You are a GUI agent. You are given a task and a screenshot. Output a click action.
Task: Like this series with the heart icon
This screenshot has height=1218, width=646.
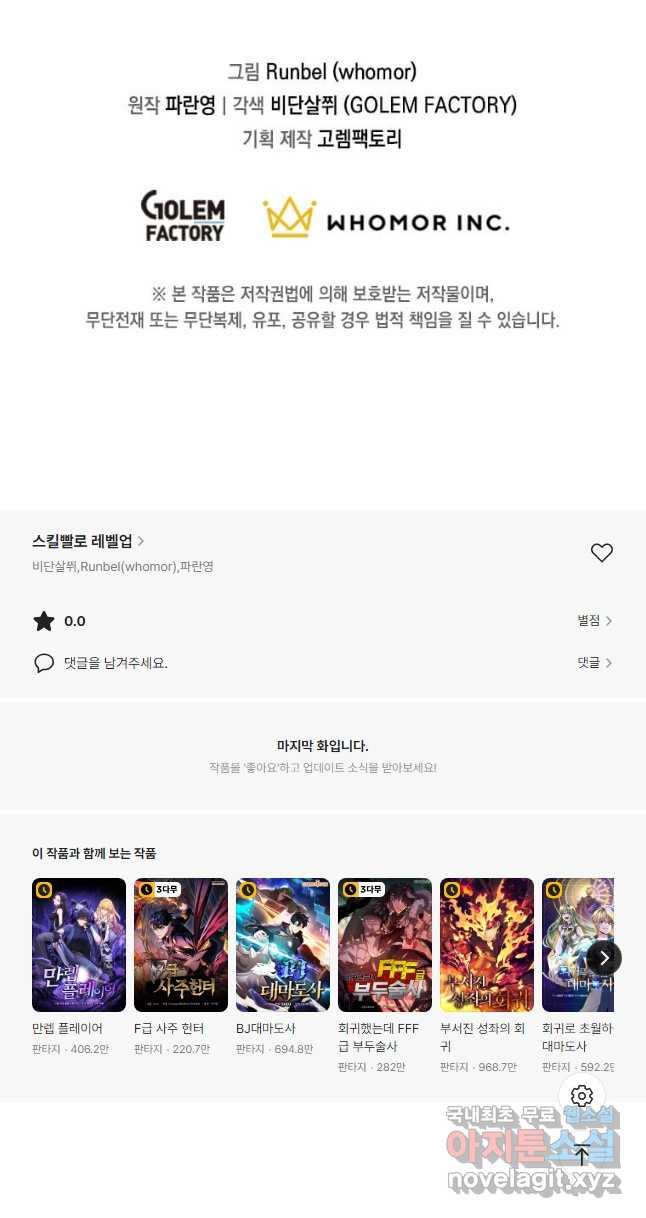tap(601, 553)
